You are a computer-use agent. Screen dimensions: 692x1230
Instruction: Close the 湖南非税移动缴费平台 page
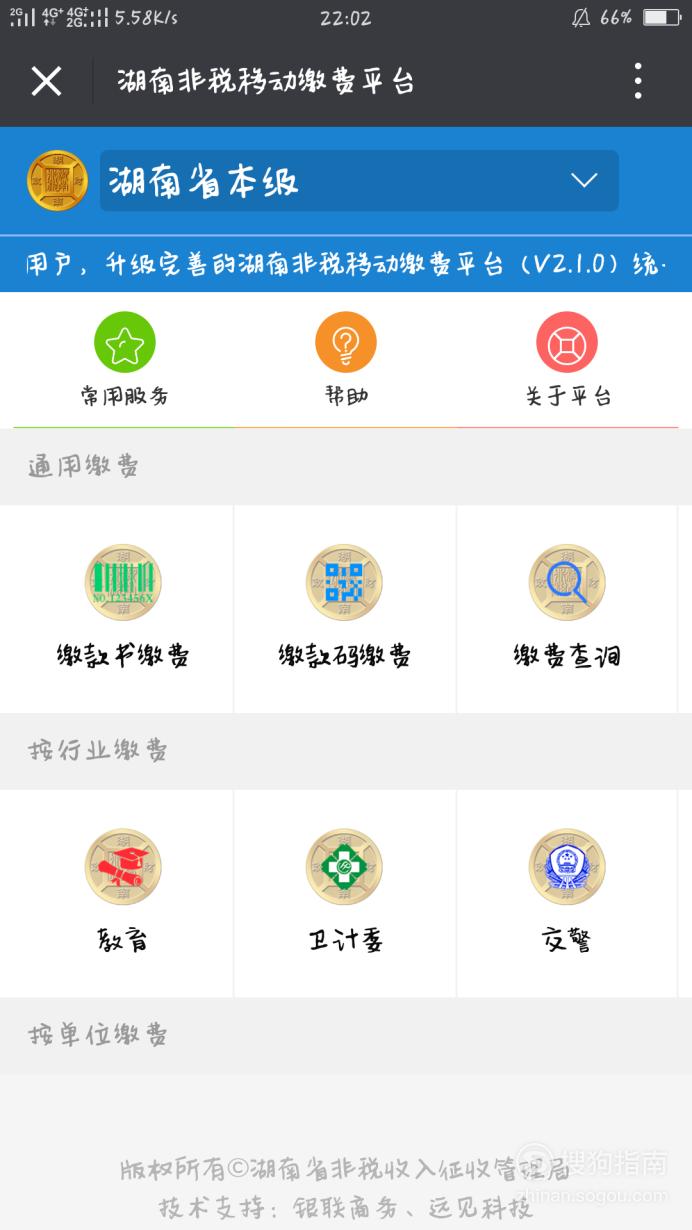[x=47, y=81]
